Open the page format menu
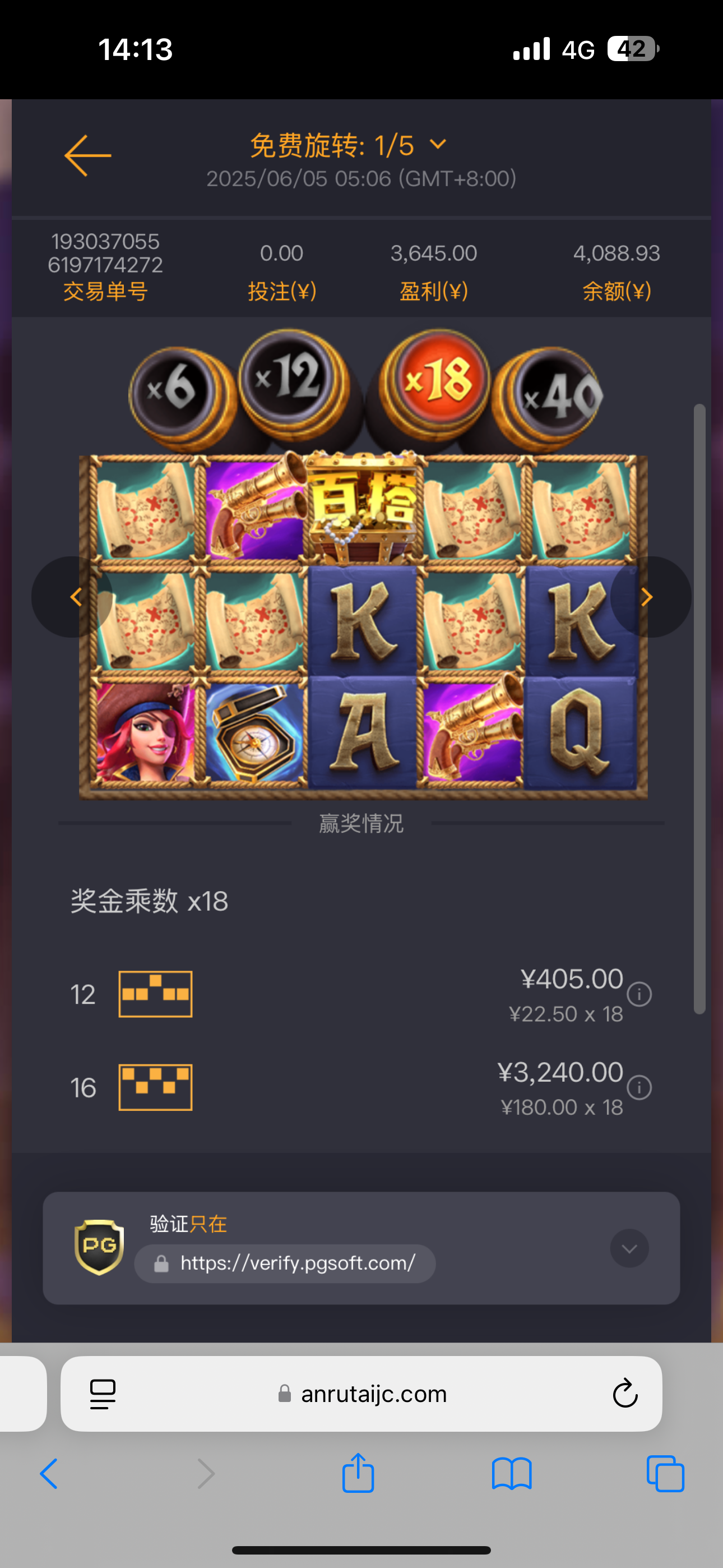Viewport: 723px width, 1568px height. (x=102, y=1394)
